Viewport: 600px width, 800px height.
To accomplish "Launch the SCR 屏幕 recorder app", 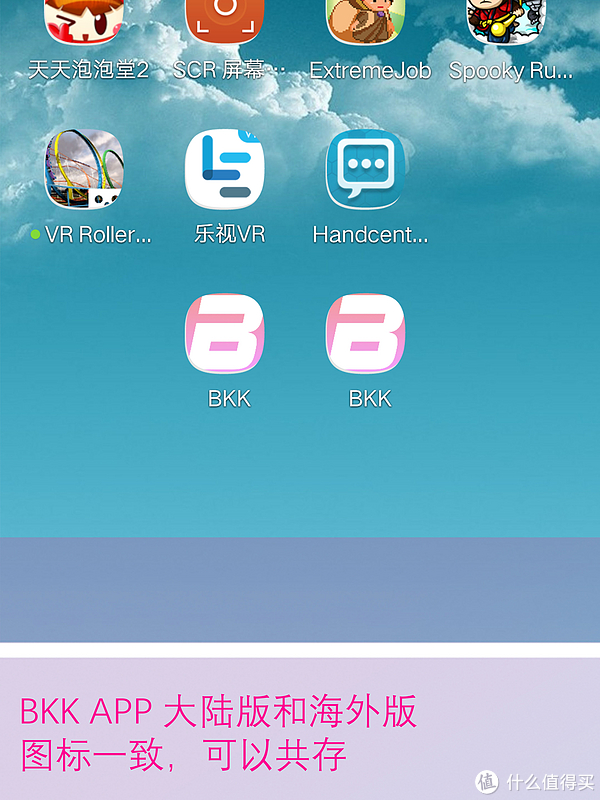I will [228, 22].
